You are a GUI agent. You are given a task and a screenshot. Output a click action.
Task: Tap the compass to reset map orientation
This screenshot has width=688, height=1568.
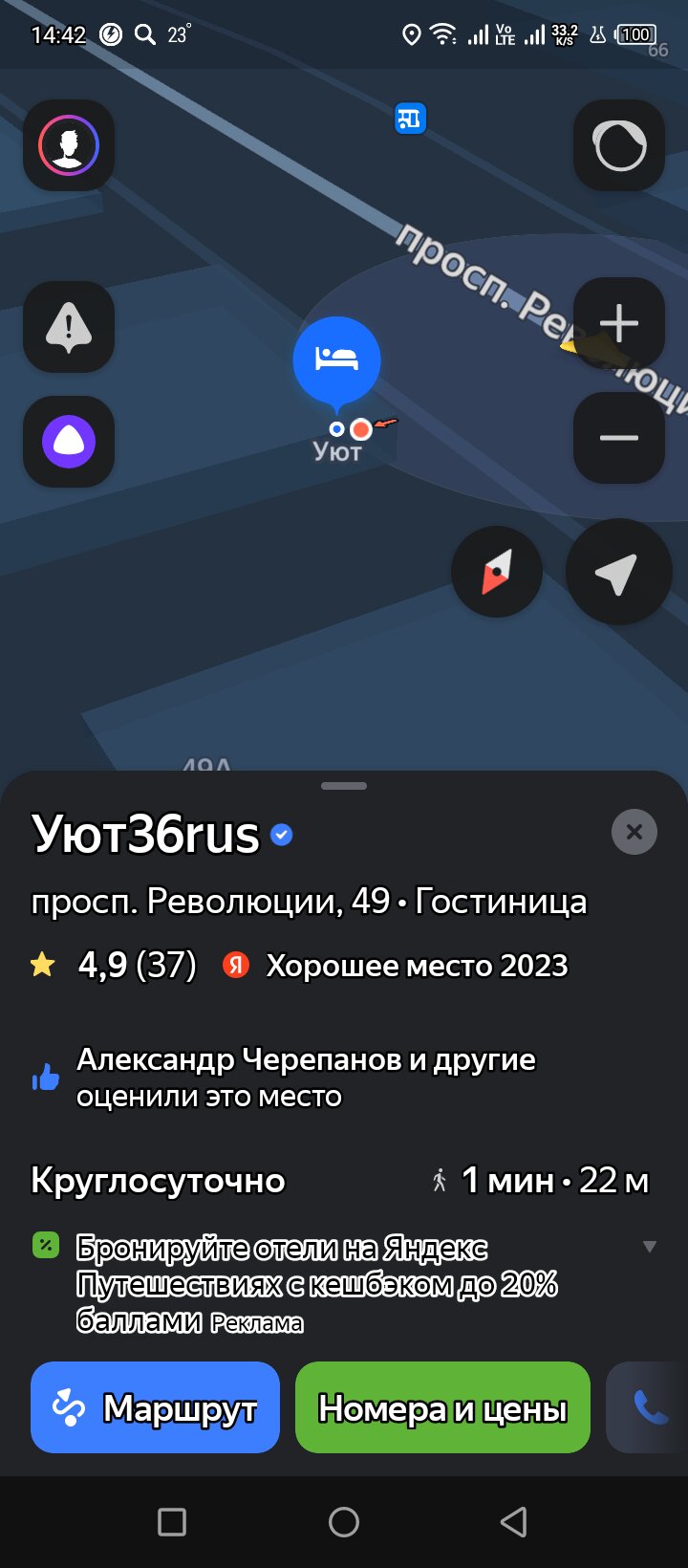[496, 570]
